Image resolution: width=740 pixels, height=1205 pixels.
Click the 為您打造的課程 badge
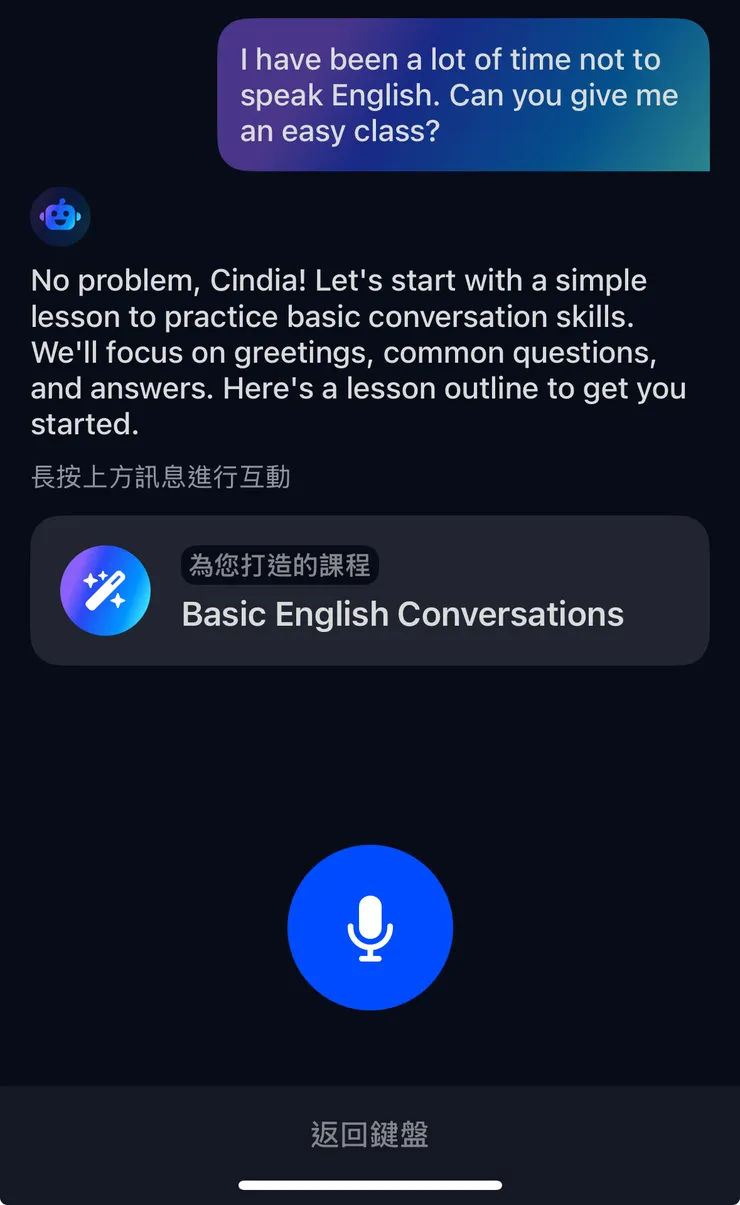[279, 565]
